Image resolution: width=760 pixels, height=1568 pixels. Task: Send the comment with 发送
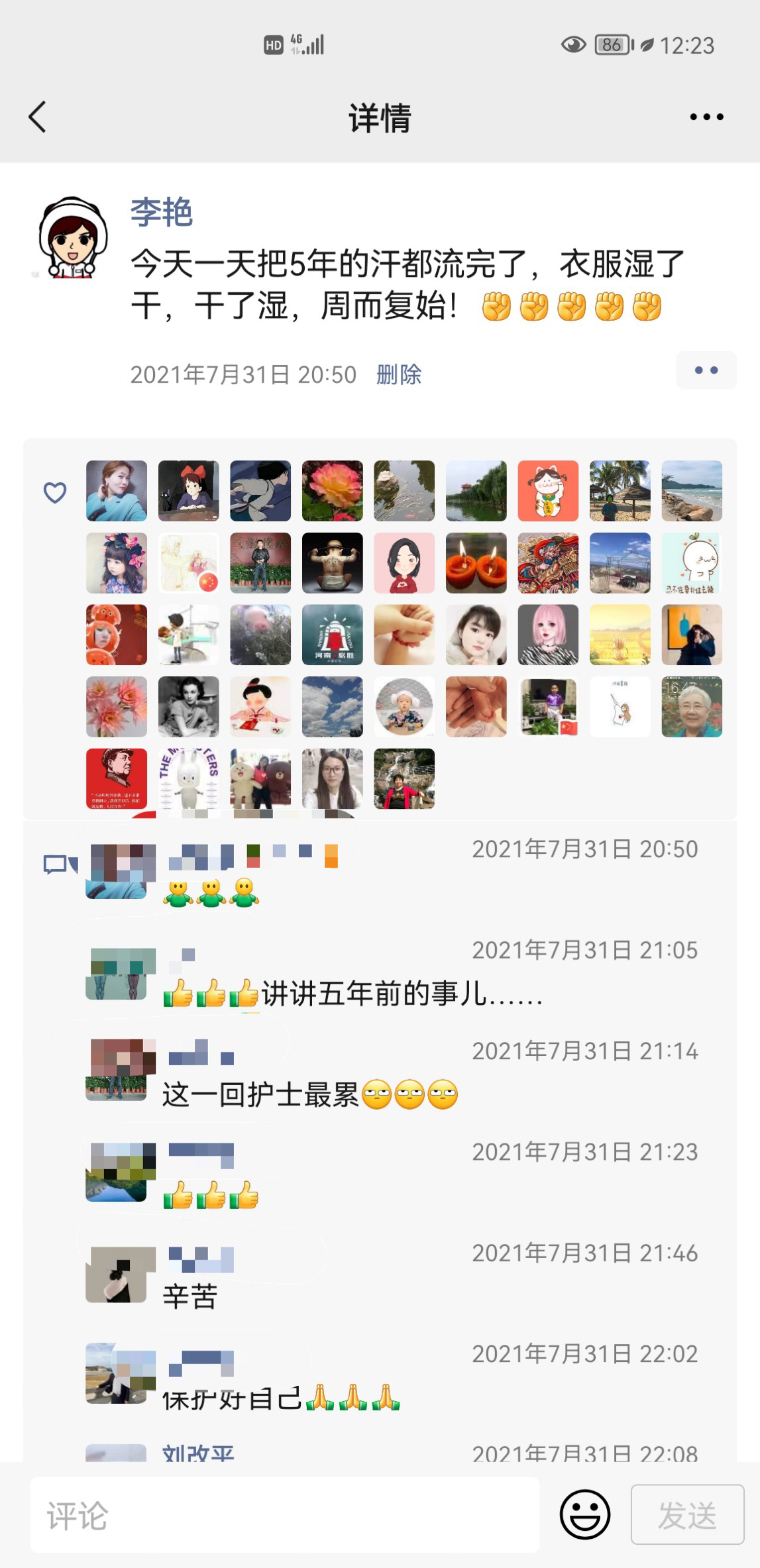686,1514
